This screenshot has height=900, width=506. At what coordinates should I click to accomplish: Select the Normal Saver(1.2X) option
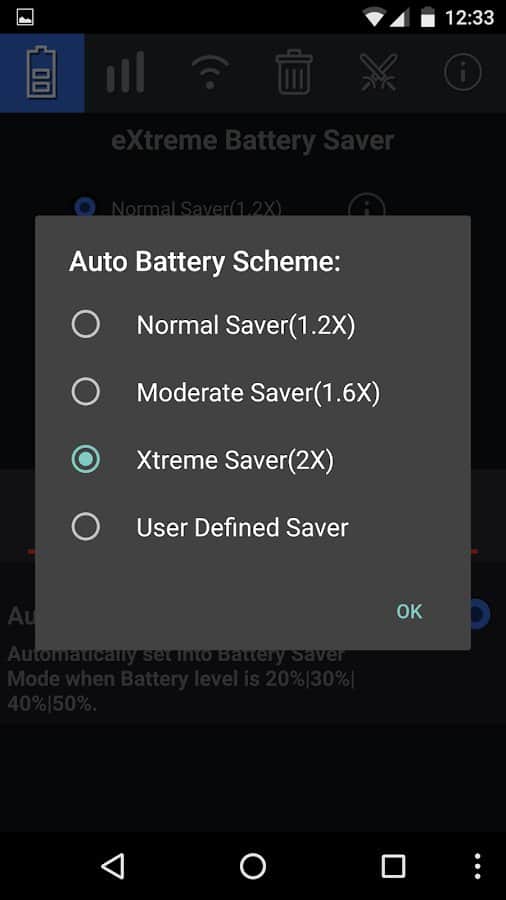[x=252, y=325]
